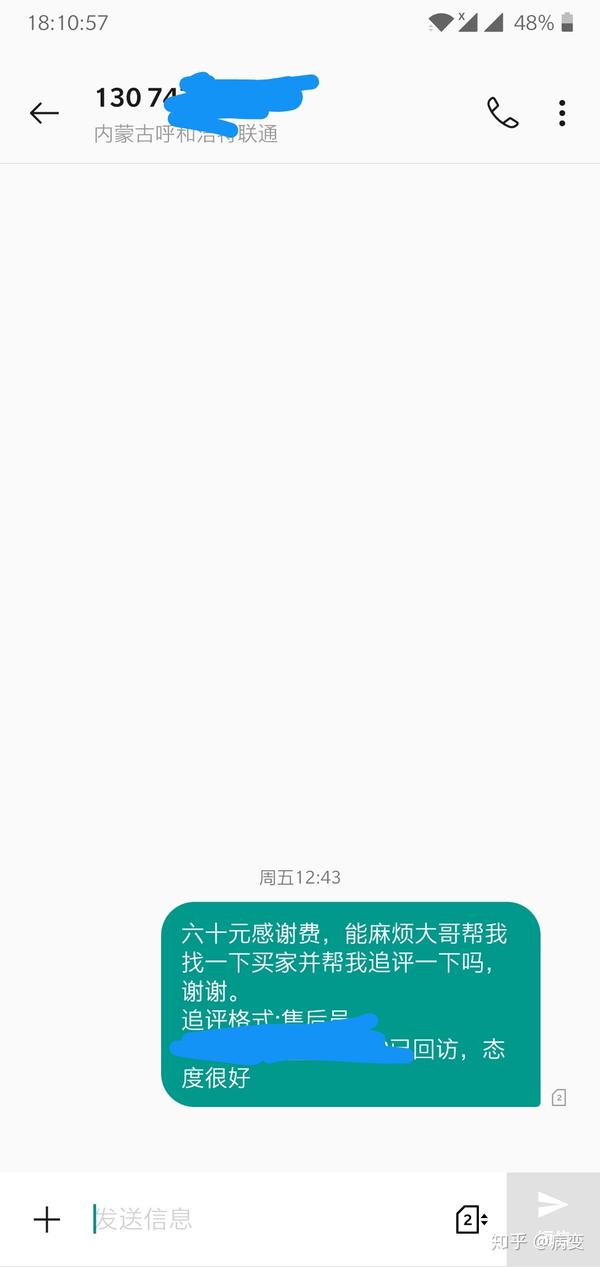Switch the sending SIM card selector
600x1267 pixels.
coord(471,1219)
